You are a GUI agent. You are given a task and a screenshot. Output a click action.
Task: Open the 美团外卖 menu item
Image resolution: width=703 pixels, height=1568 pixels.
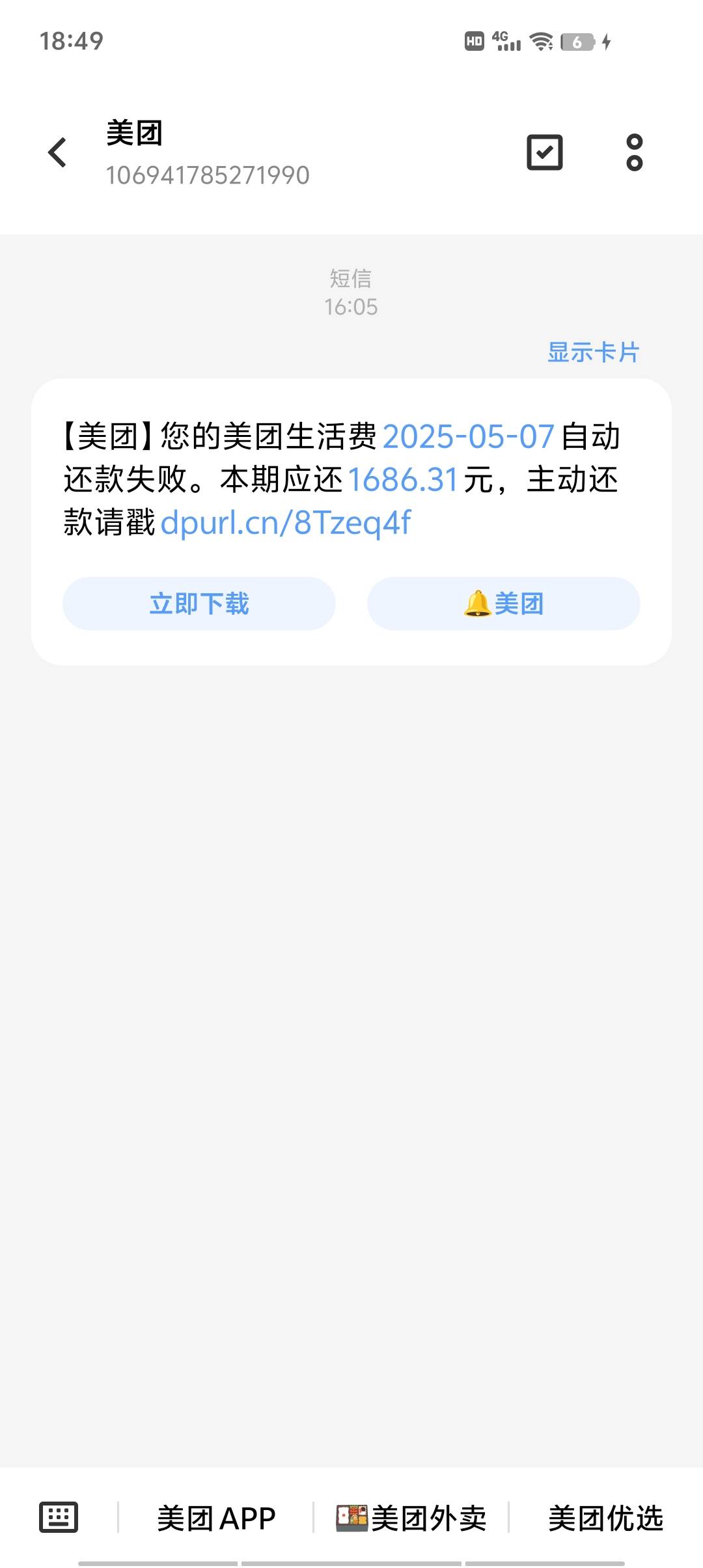point(411,1518)
